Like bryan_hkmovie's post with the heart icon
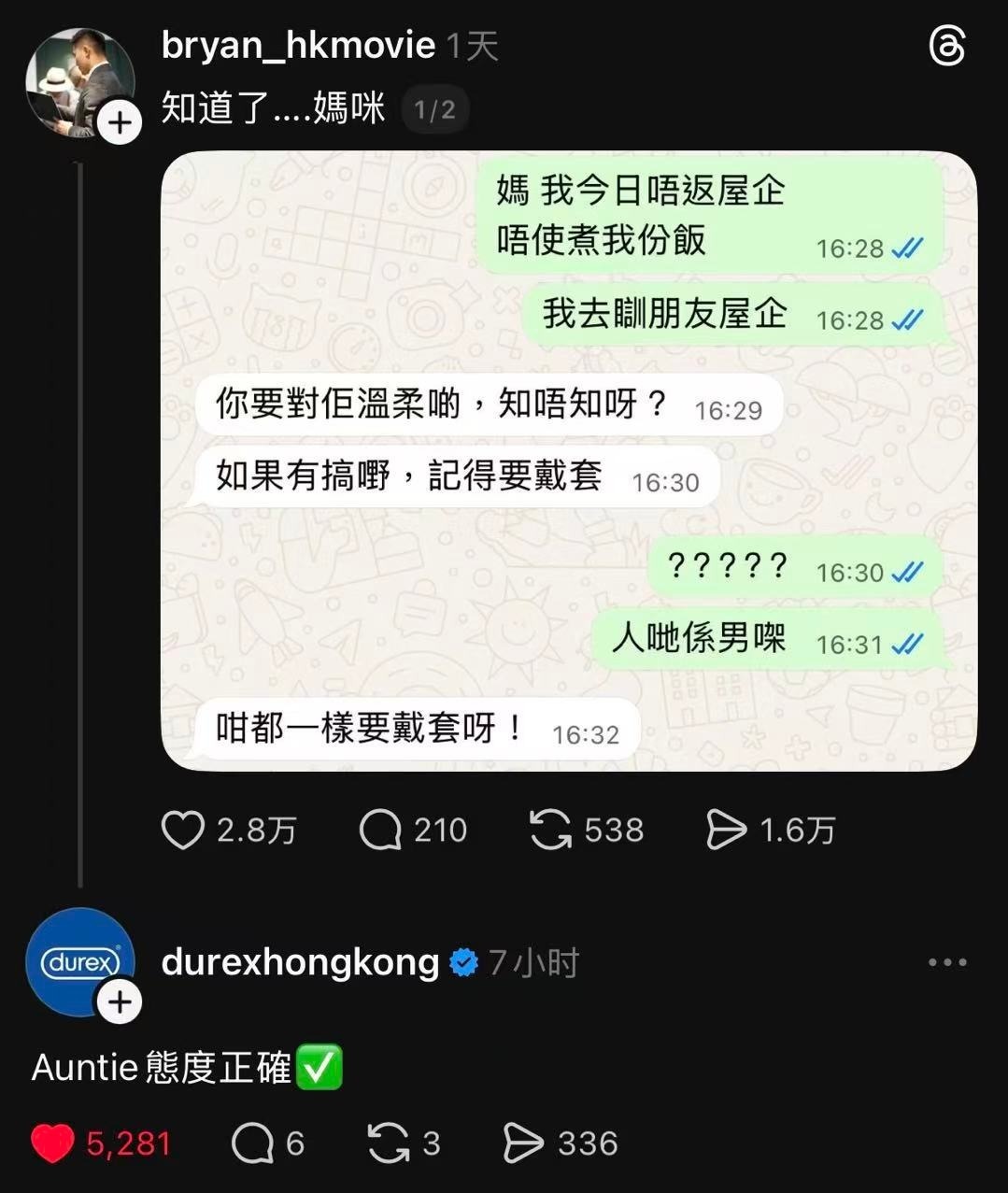The image size is (1008, 1193). 186,830
